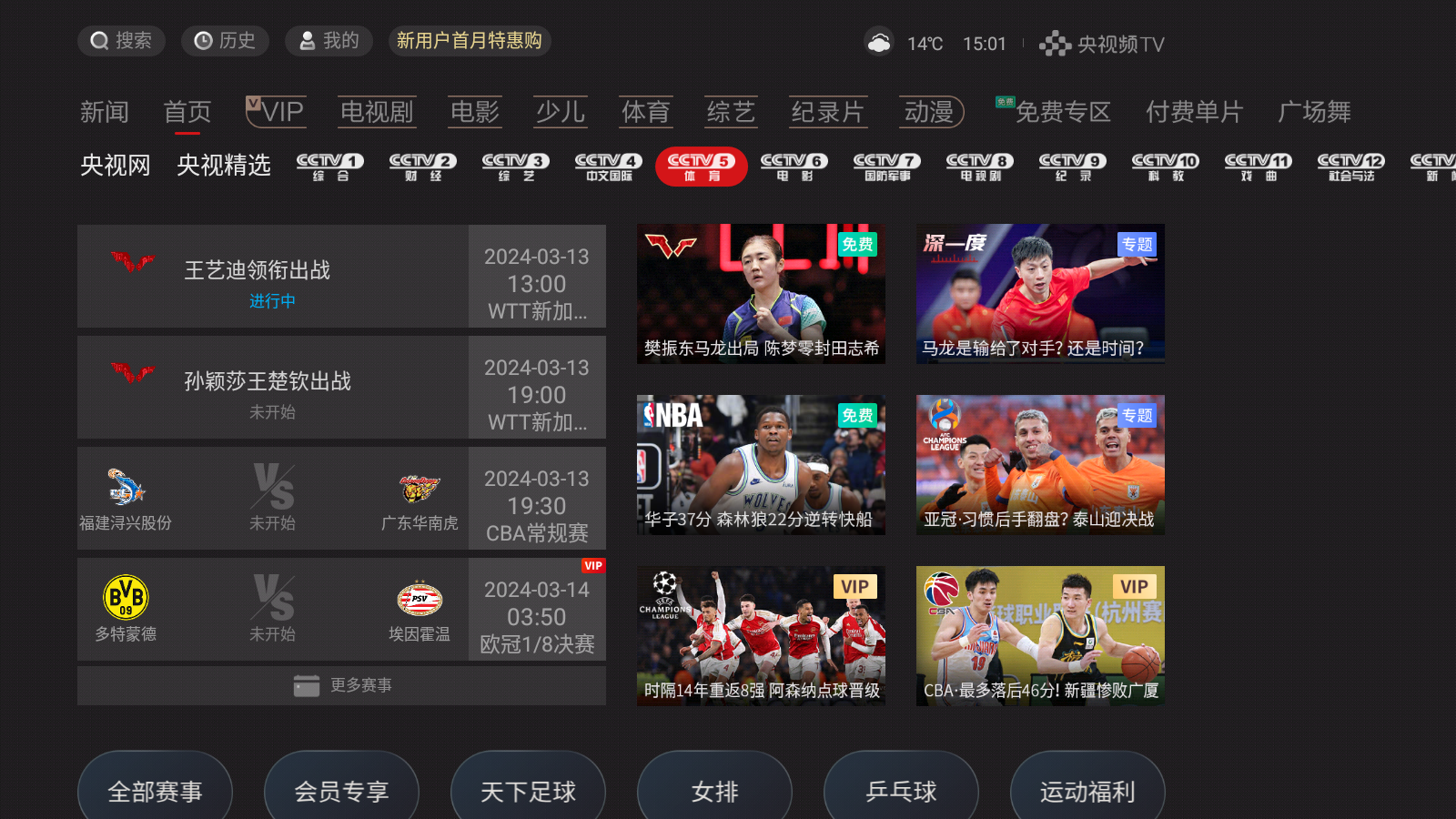Tap the 天下足球 button
Image resolution: width=1456 pixels, height=819 pixels.
528,791
